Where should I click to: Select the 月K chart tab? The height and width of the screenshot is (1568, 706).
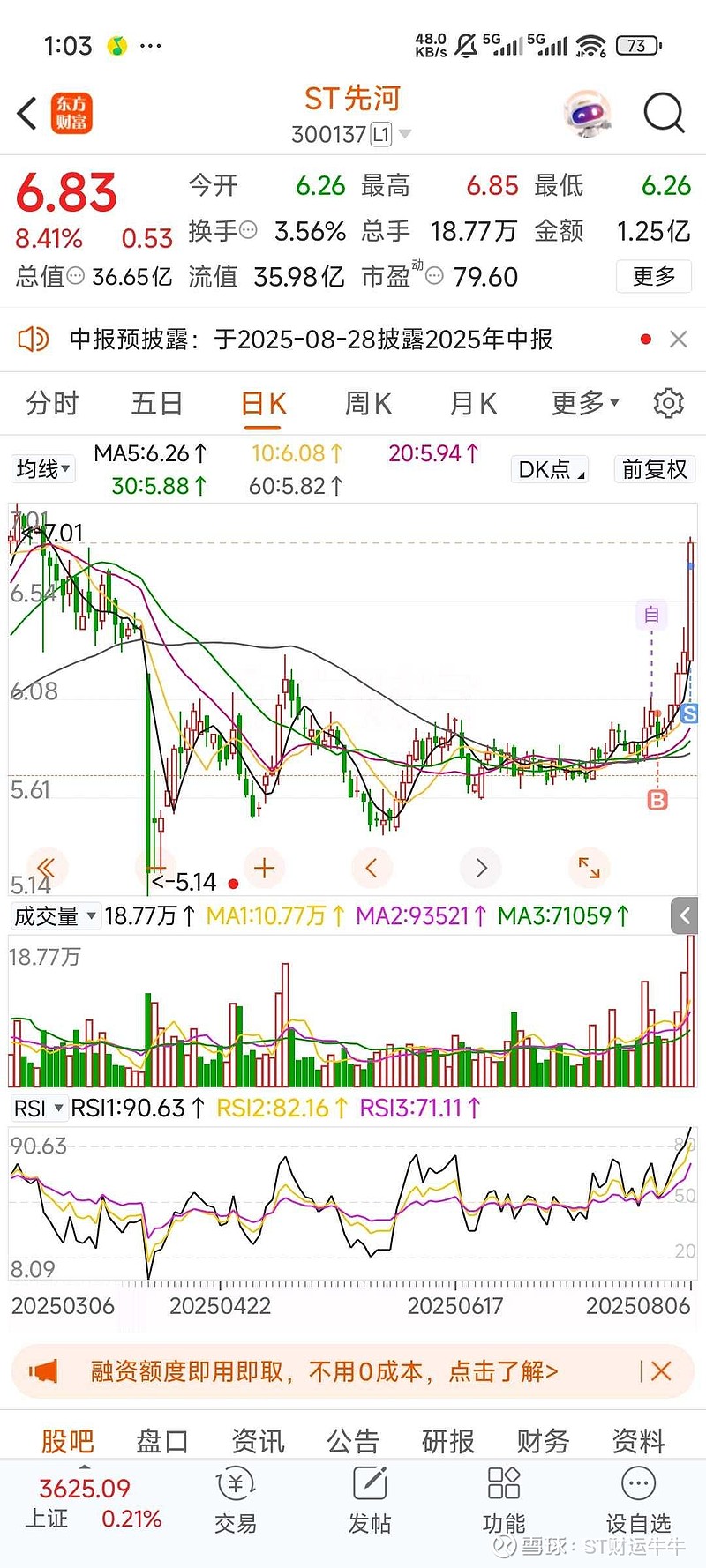473,404
